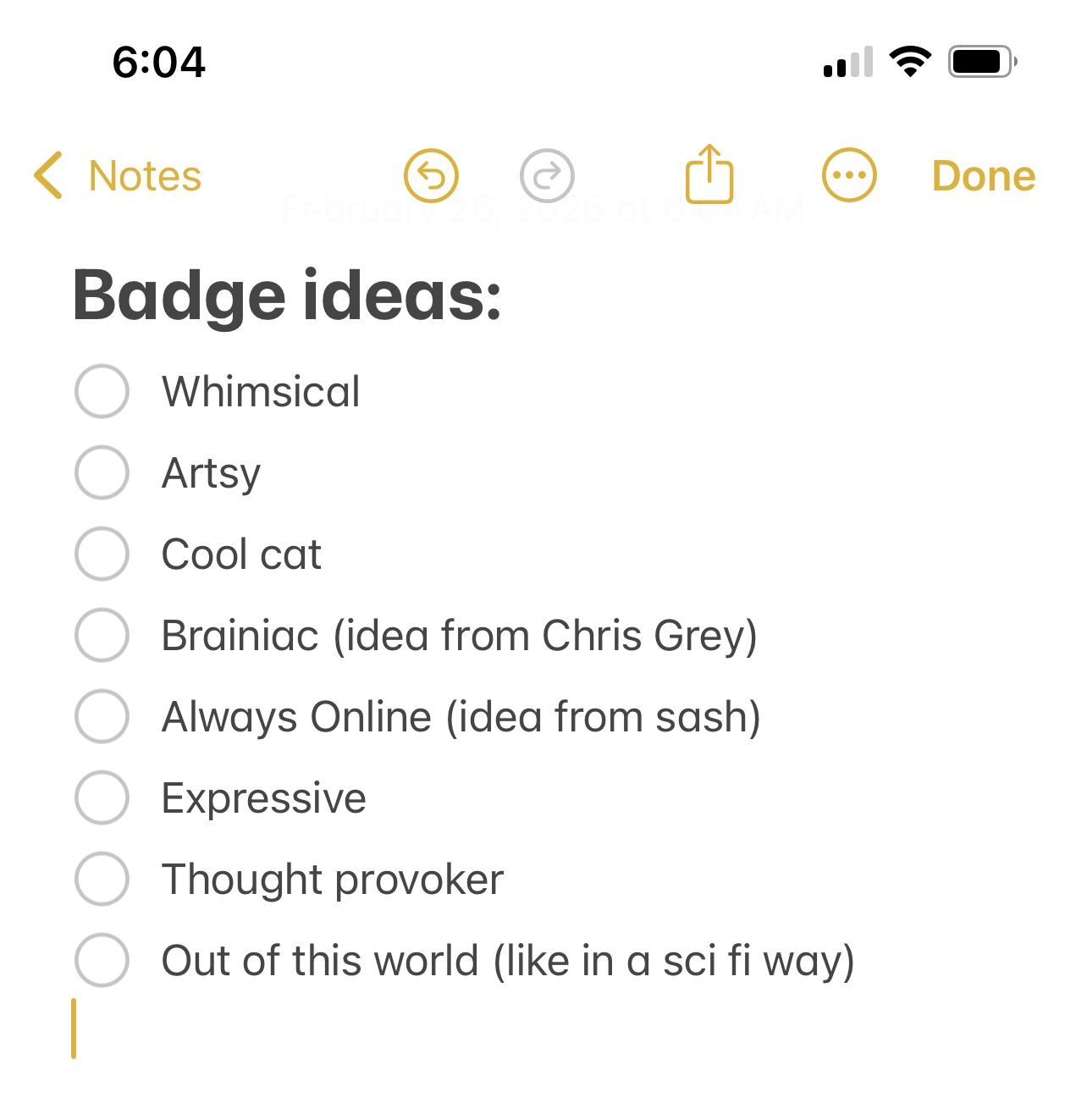The height and width of the screenshot is (1120, 1087).
Task: Undo the last edit
Action: (431, 176)
